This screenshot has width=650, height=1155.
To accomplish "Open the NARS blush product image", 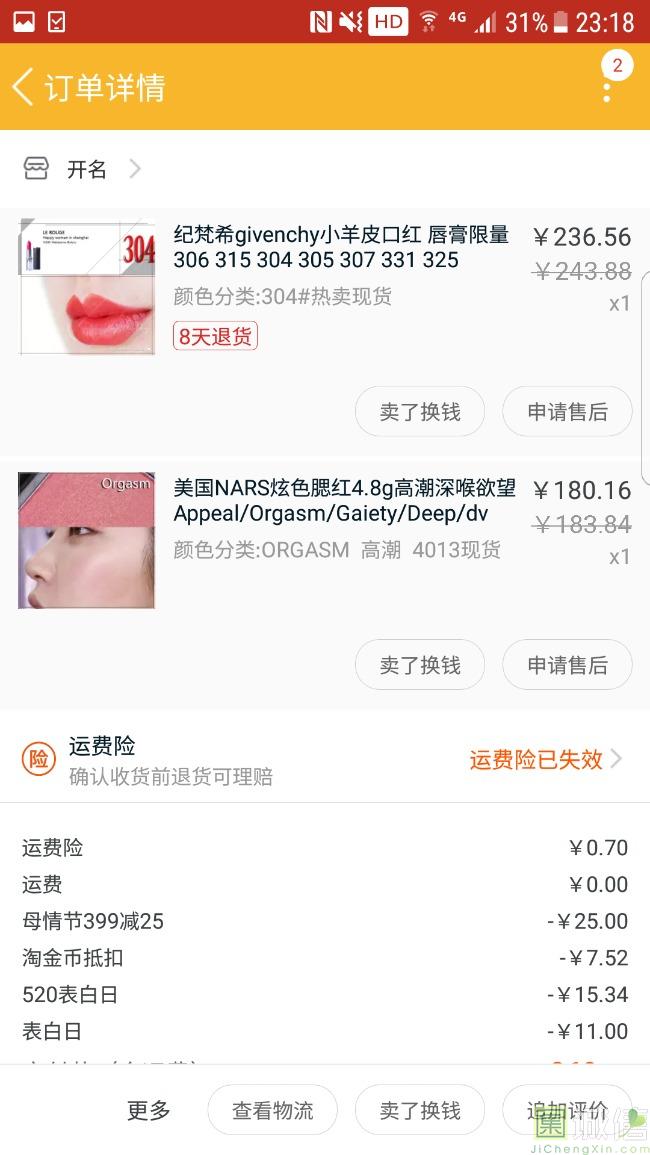I will 87,540.
